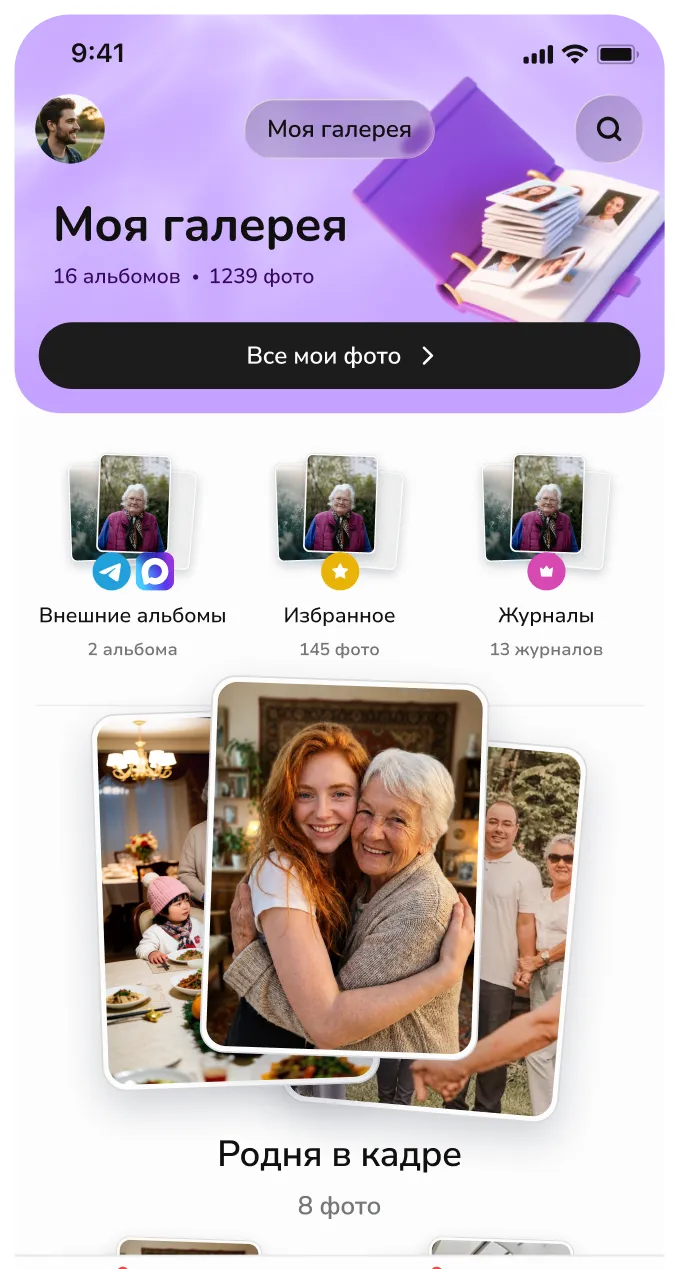Screen dimensions: 680x1269
Task: Tap the Моя галерея pill button
Action: [339, 129]
